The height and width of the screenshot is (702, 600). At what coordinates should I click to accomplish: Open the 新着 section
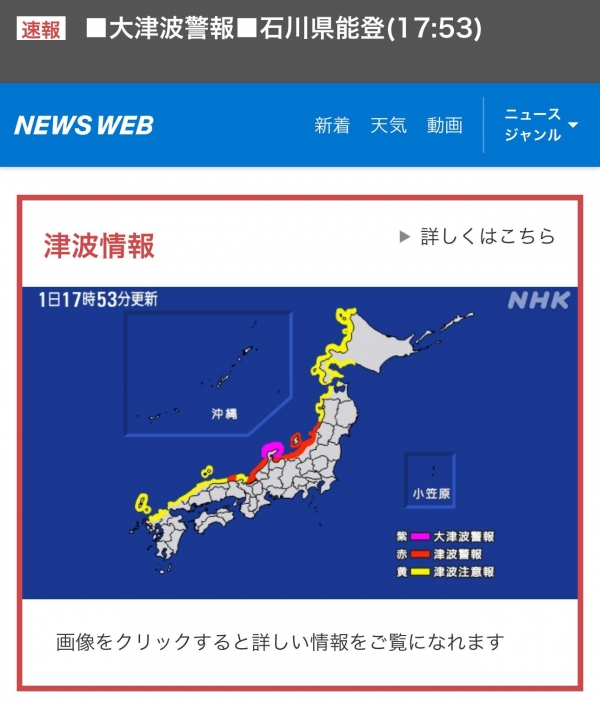(332, 126)
